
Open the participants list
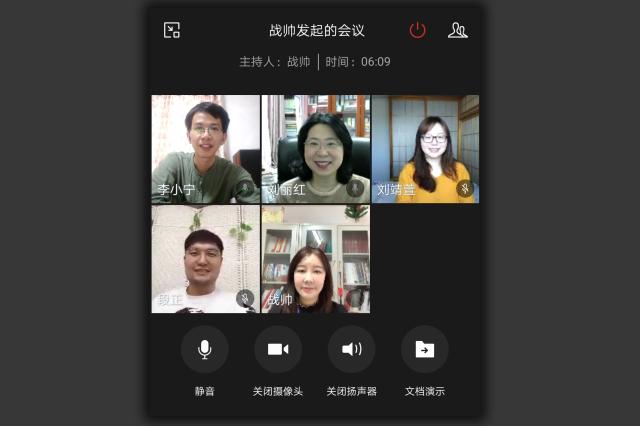458,30
